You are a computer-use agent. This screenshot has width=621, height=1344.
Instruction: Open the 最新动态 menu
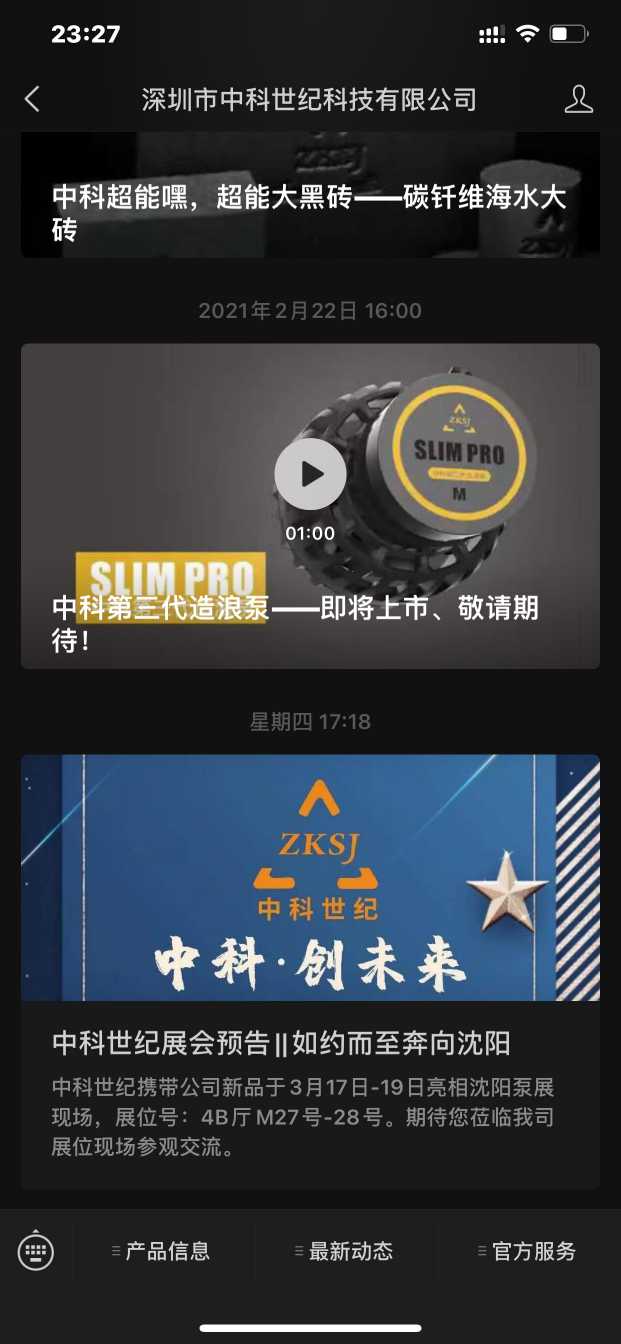[x=345, y=1251]
